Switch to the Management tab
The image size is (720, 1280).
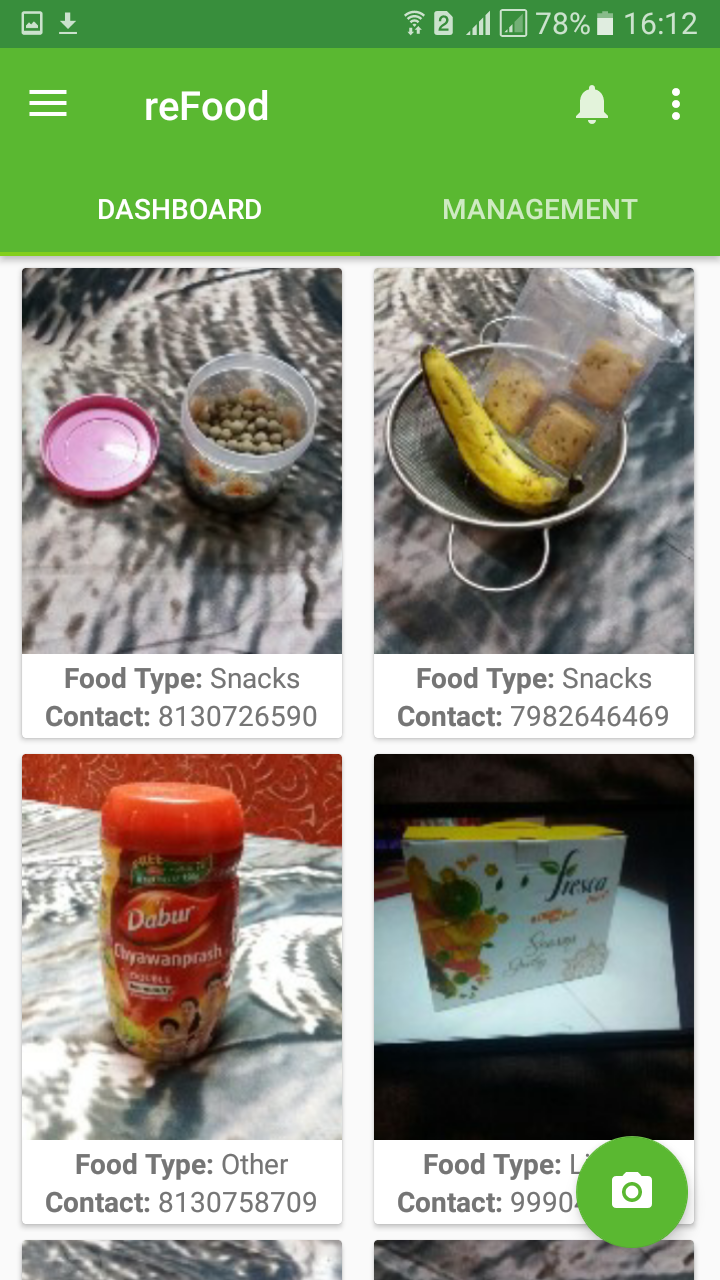coord(540,209)
